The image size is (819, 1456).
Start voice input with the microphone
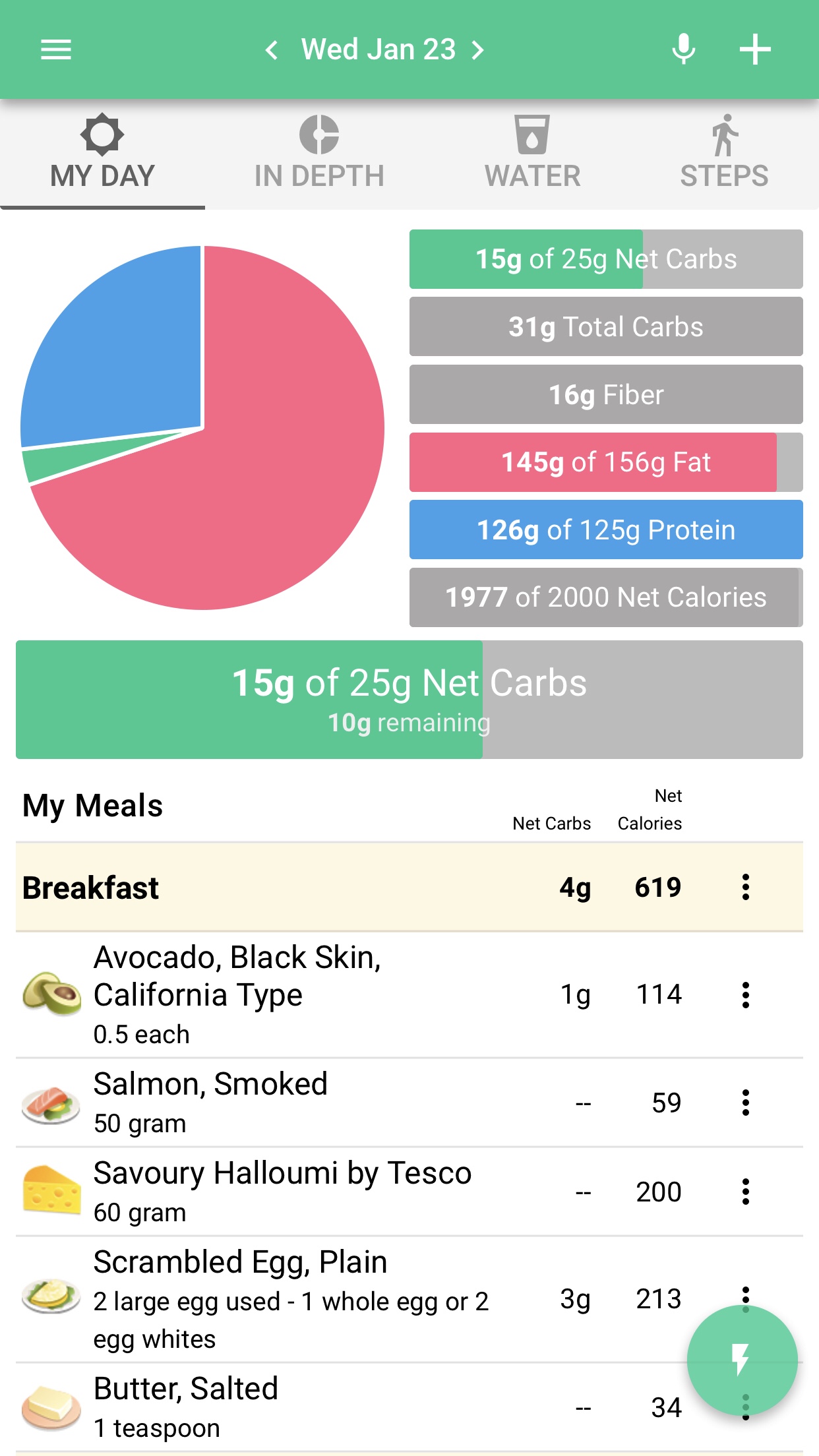pyautogui.click(x=684, y=49)
